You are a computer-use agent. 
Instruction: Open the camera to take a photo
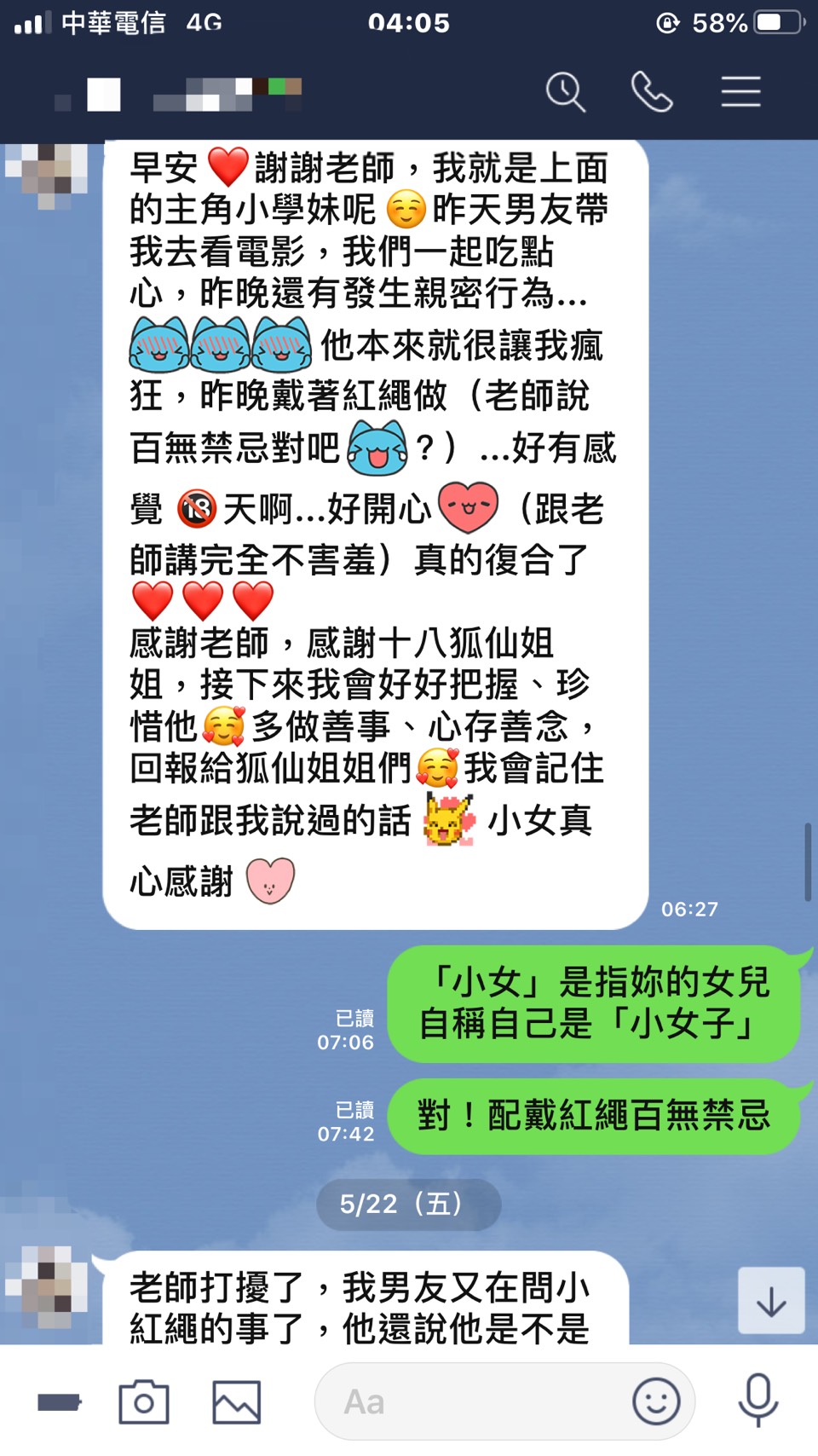click(144, 1401)
